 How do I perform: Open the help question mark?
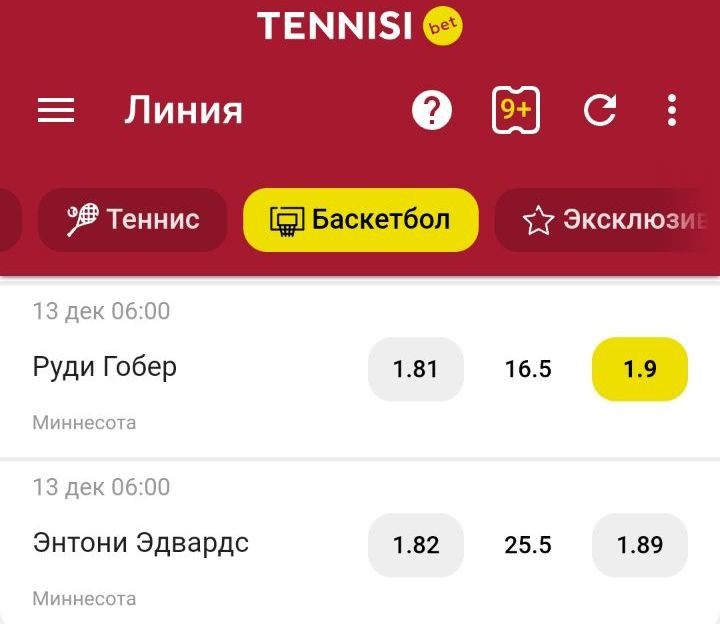(x=432, y=110)
